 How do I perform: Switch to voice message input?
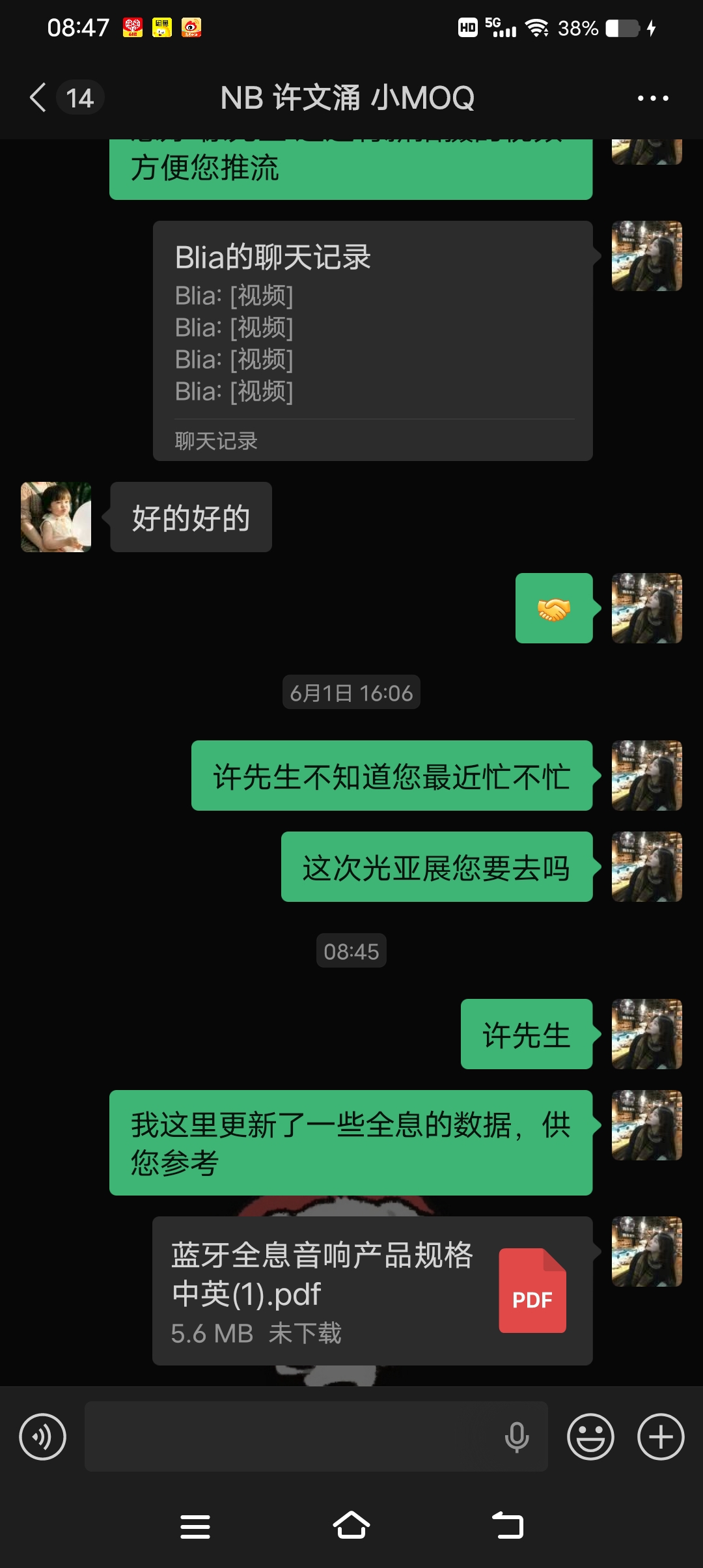(42, 1436)
